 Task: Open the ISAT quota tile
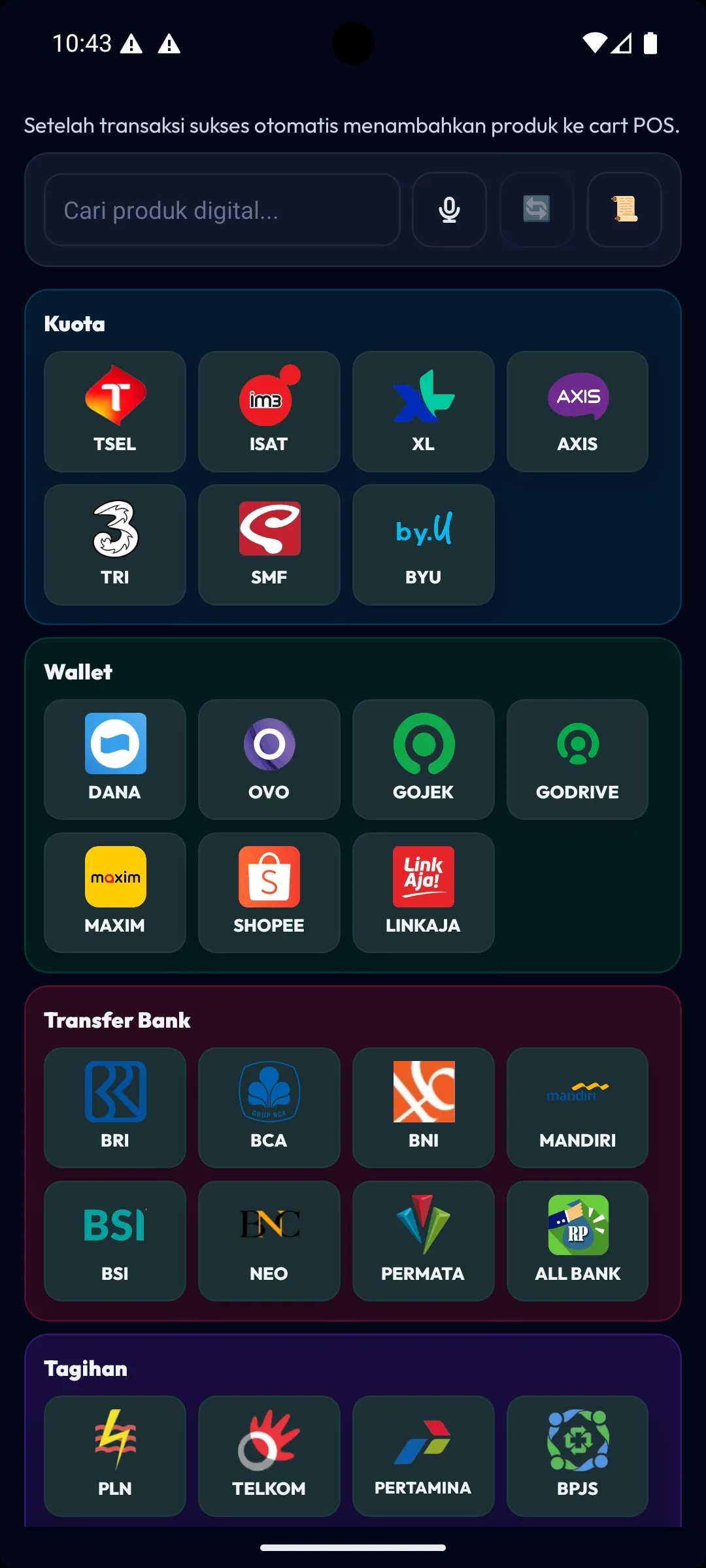269,412
